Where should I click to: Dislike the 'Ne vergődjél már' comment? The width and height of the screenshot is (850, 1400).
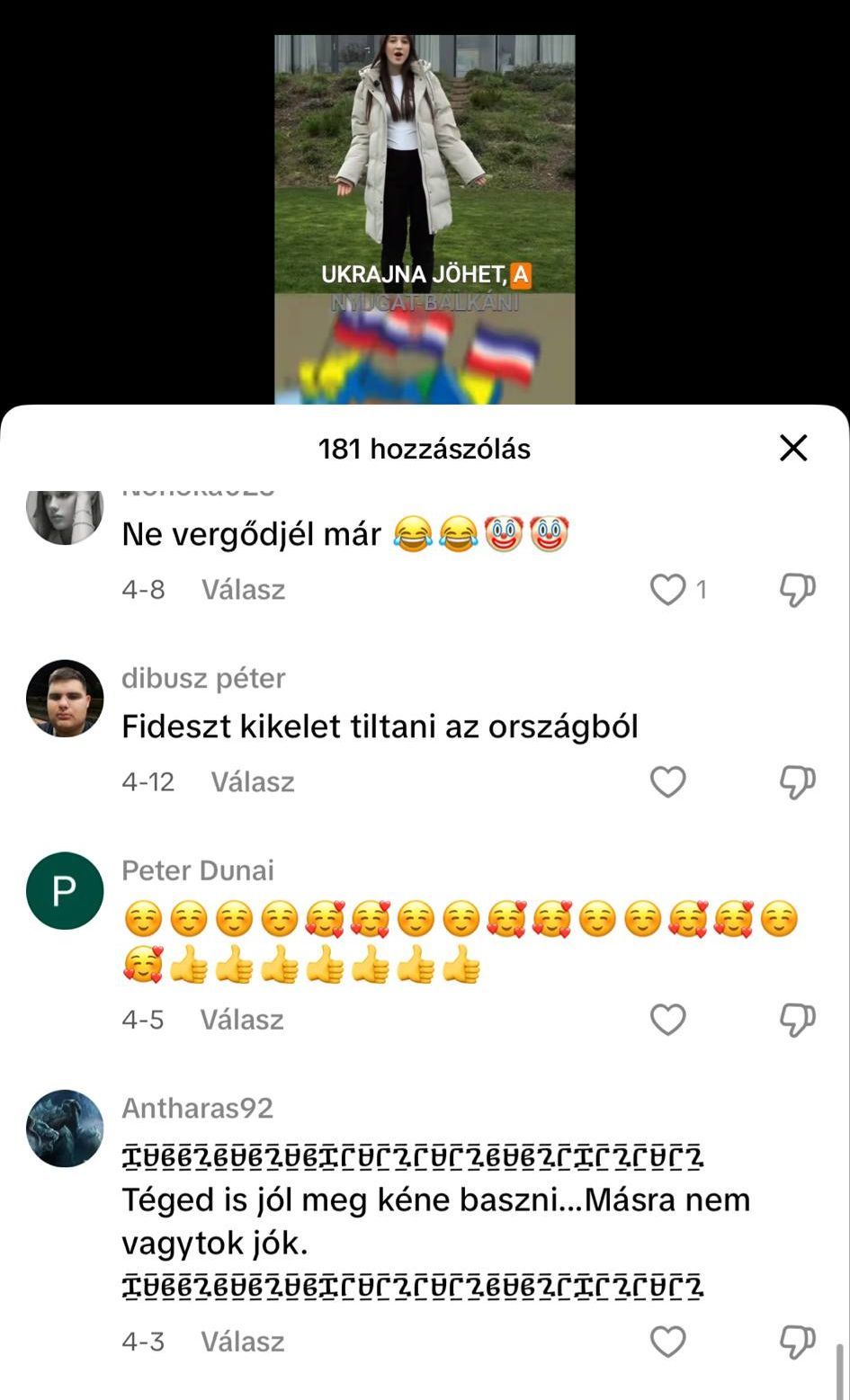797,590
